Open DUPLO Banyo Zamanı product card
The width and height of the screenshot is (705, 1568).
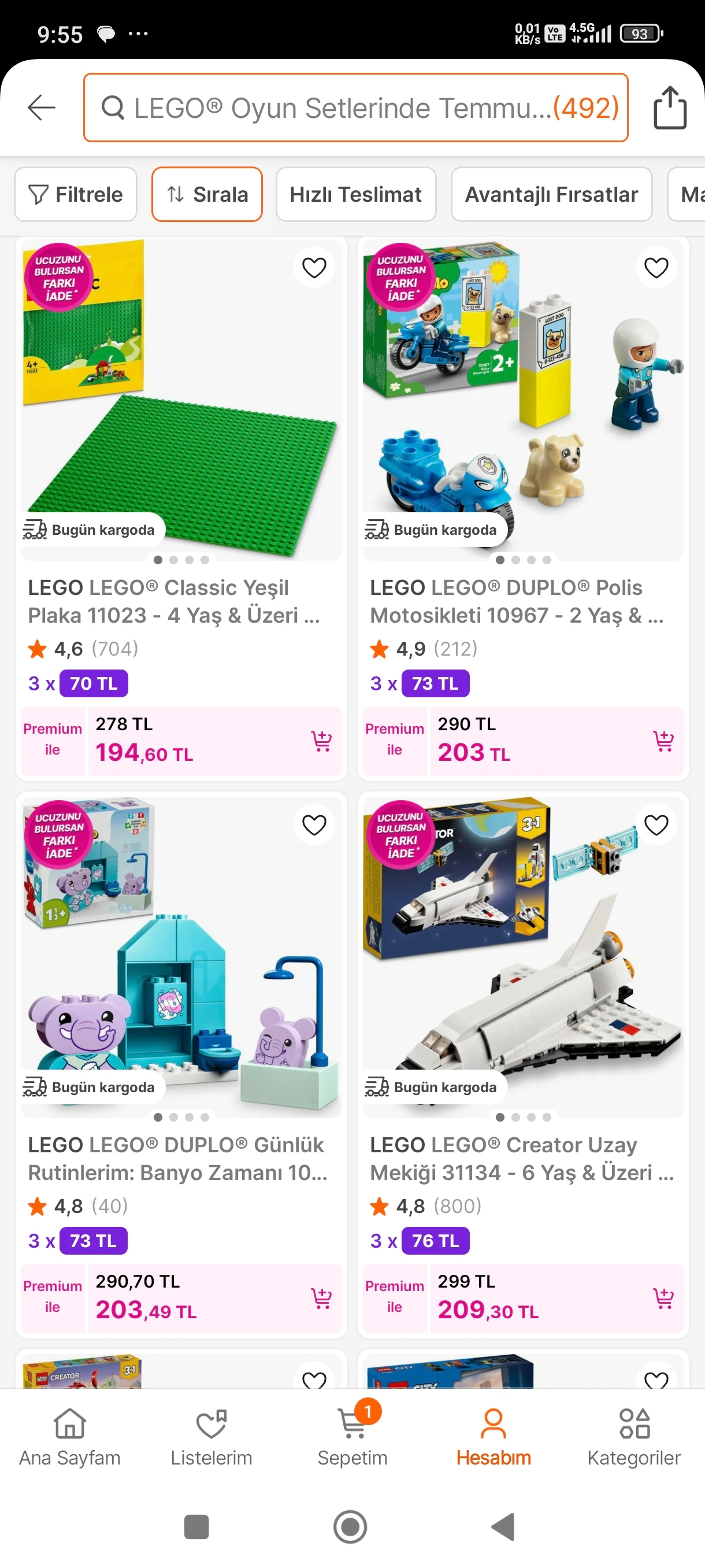177,1157
